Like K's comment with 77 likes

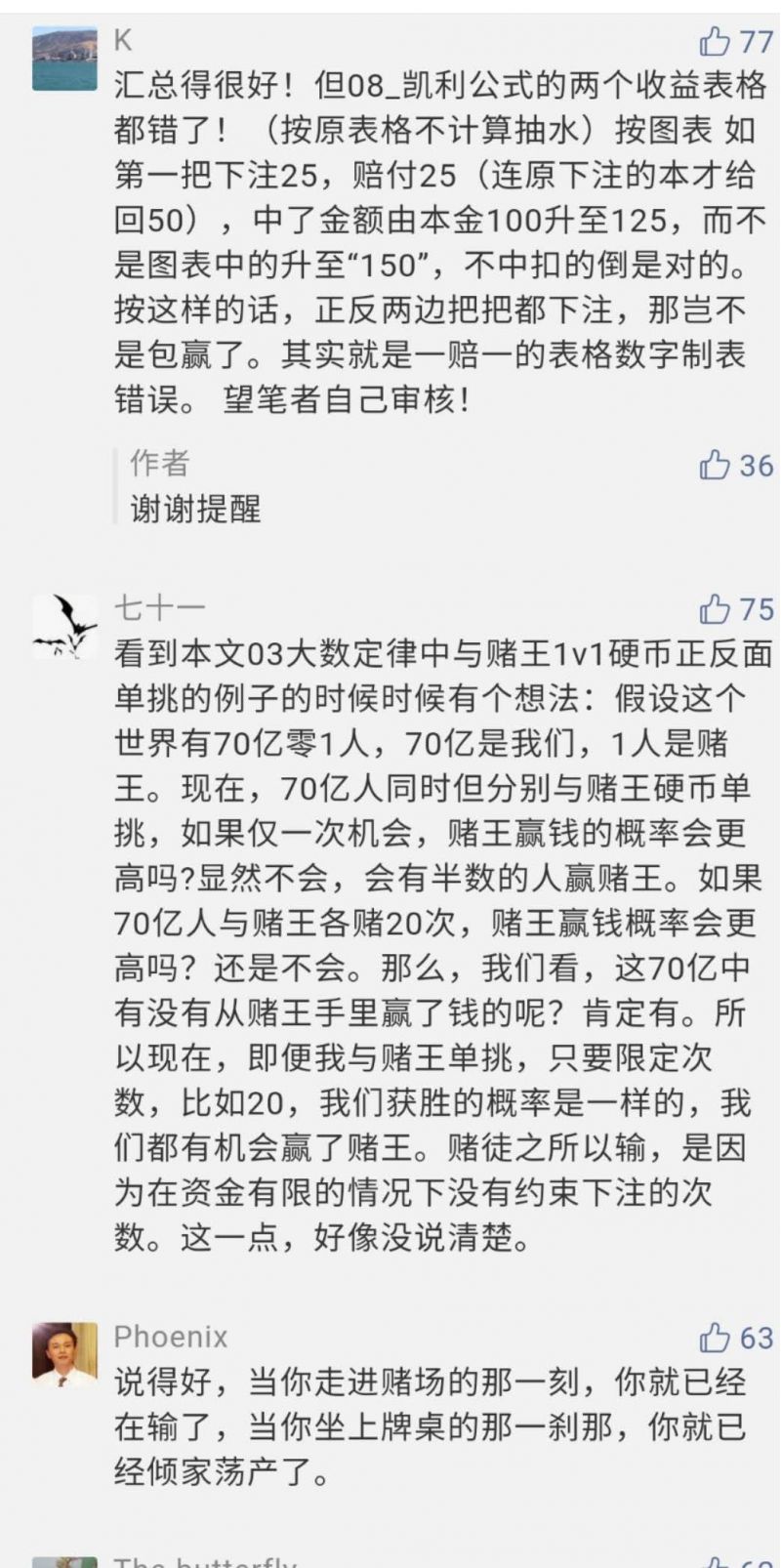point(715,41)
